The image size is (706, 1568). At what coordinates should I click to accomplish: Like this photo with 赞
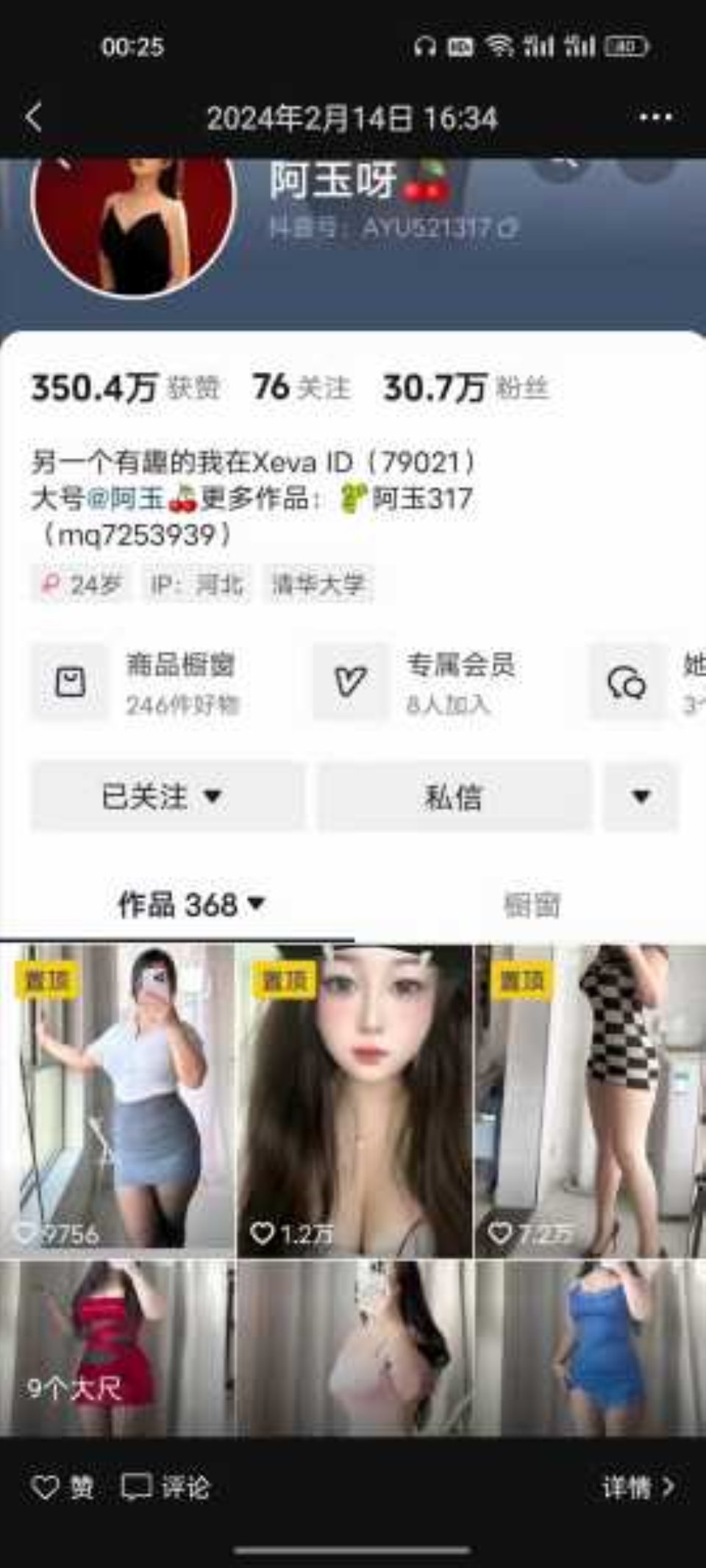click(62, 1487)
